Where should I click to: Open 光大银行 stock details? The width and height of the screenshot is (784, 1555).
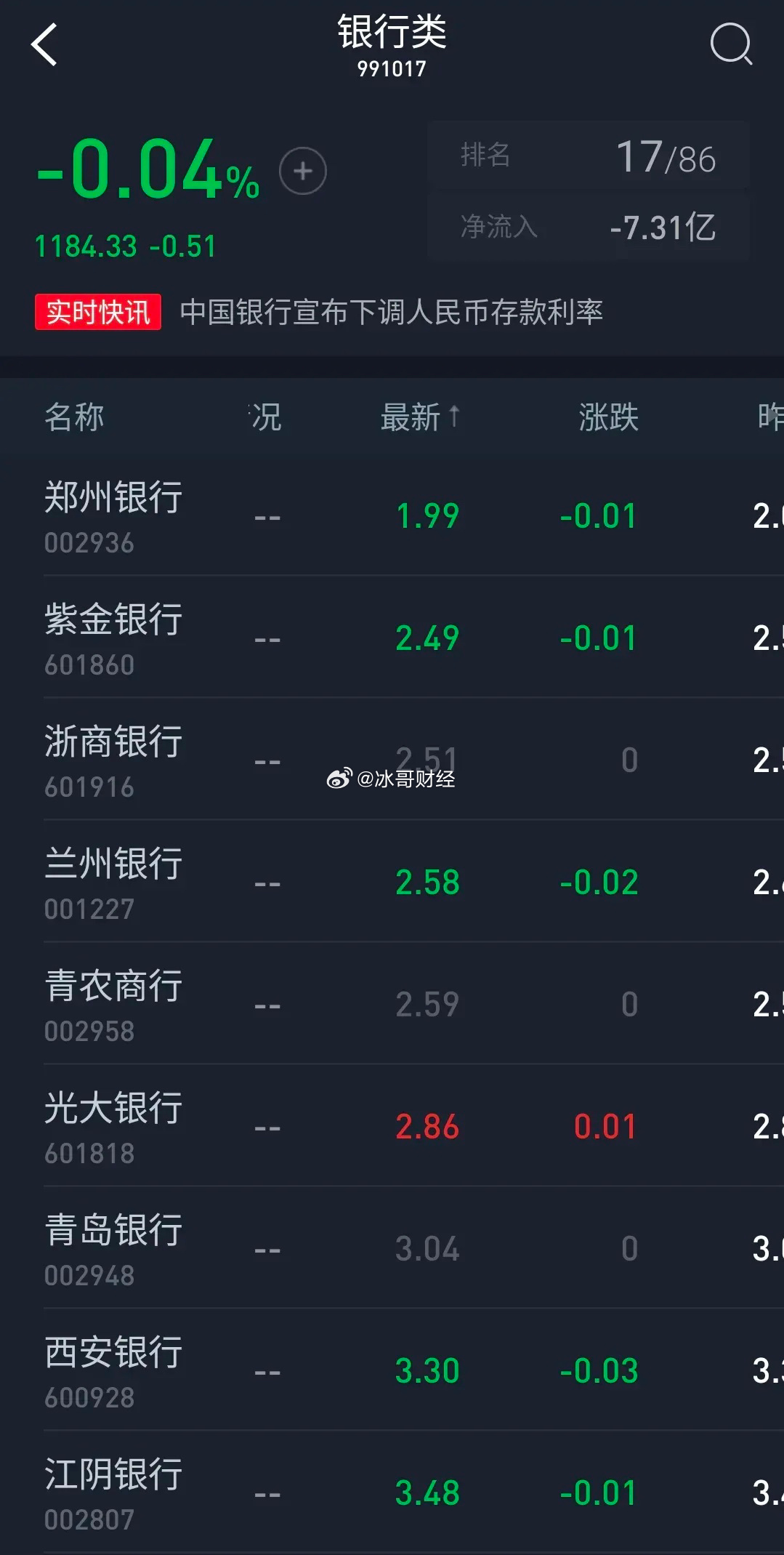pos(392,1126)
